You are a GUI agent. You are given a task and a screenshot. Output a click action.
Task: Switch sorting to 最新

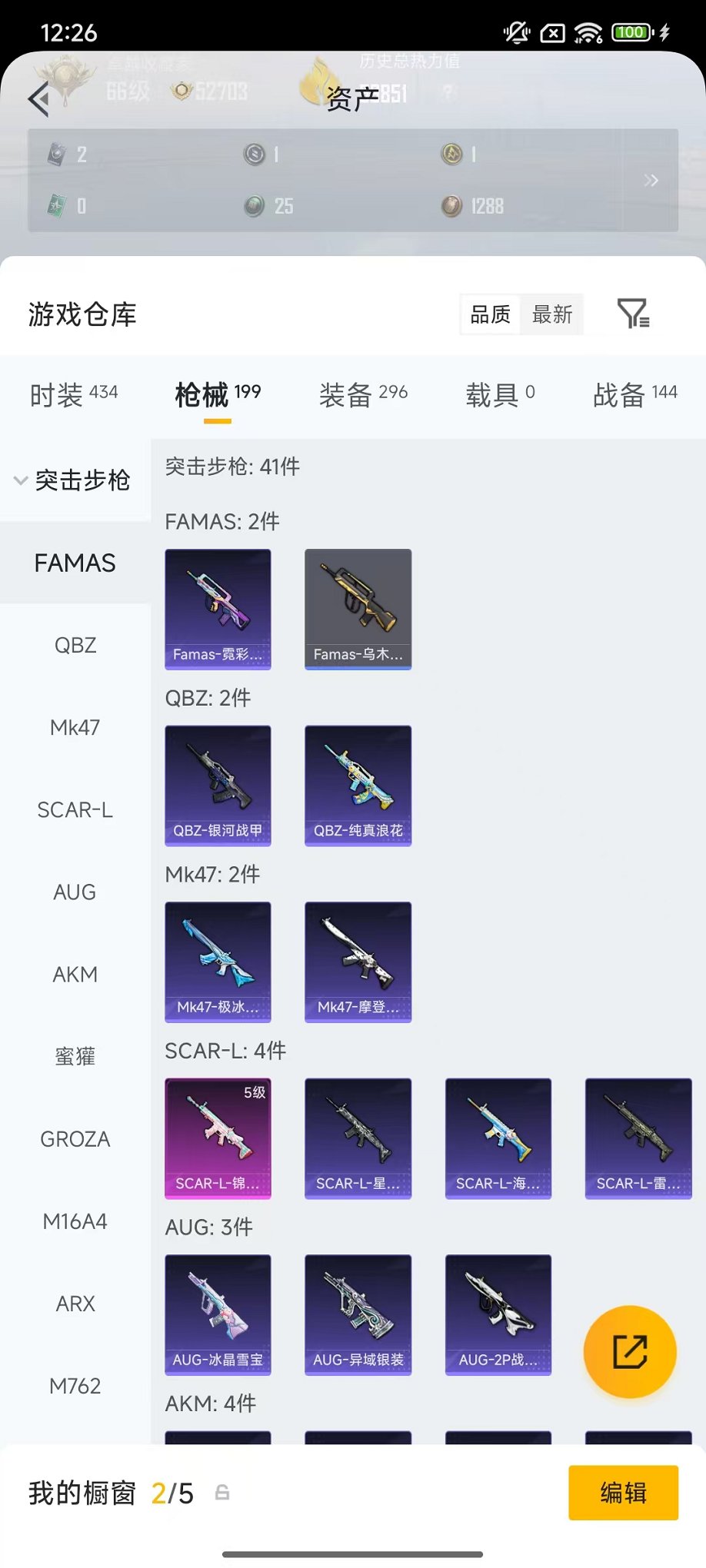click(x=553, y=314)
